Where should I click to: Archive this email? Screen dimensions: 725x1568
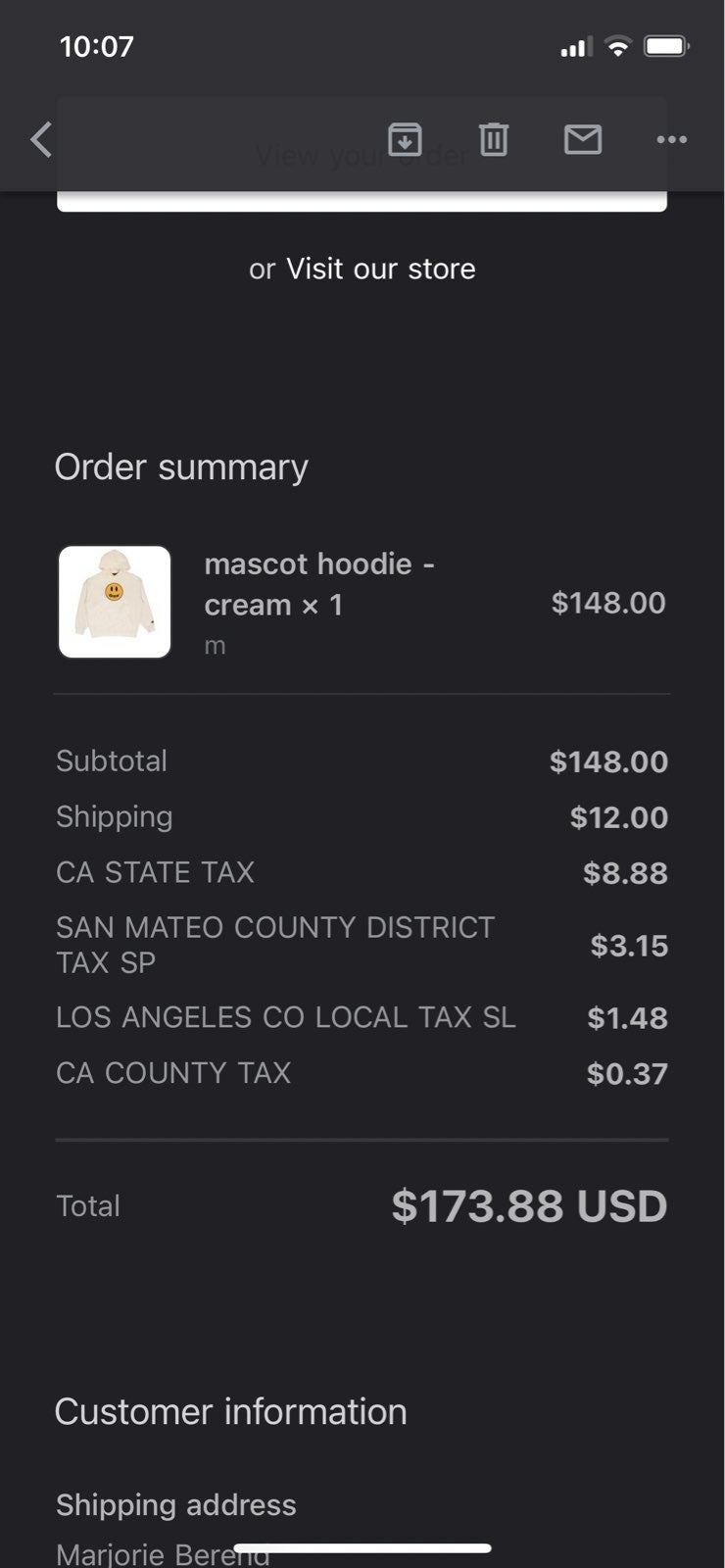405,140
